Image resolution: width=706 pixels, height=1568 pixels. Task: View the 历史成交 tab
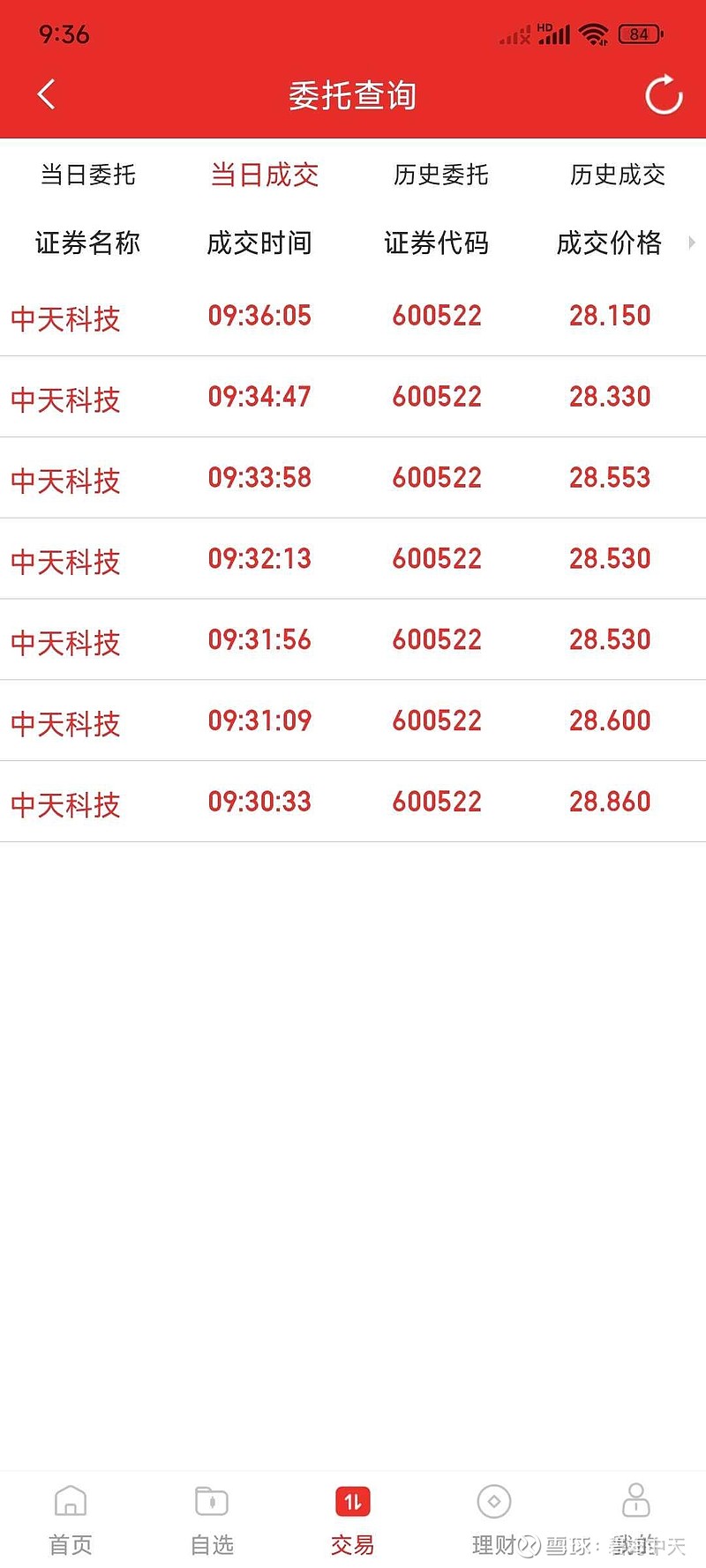coord(618,175)
